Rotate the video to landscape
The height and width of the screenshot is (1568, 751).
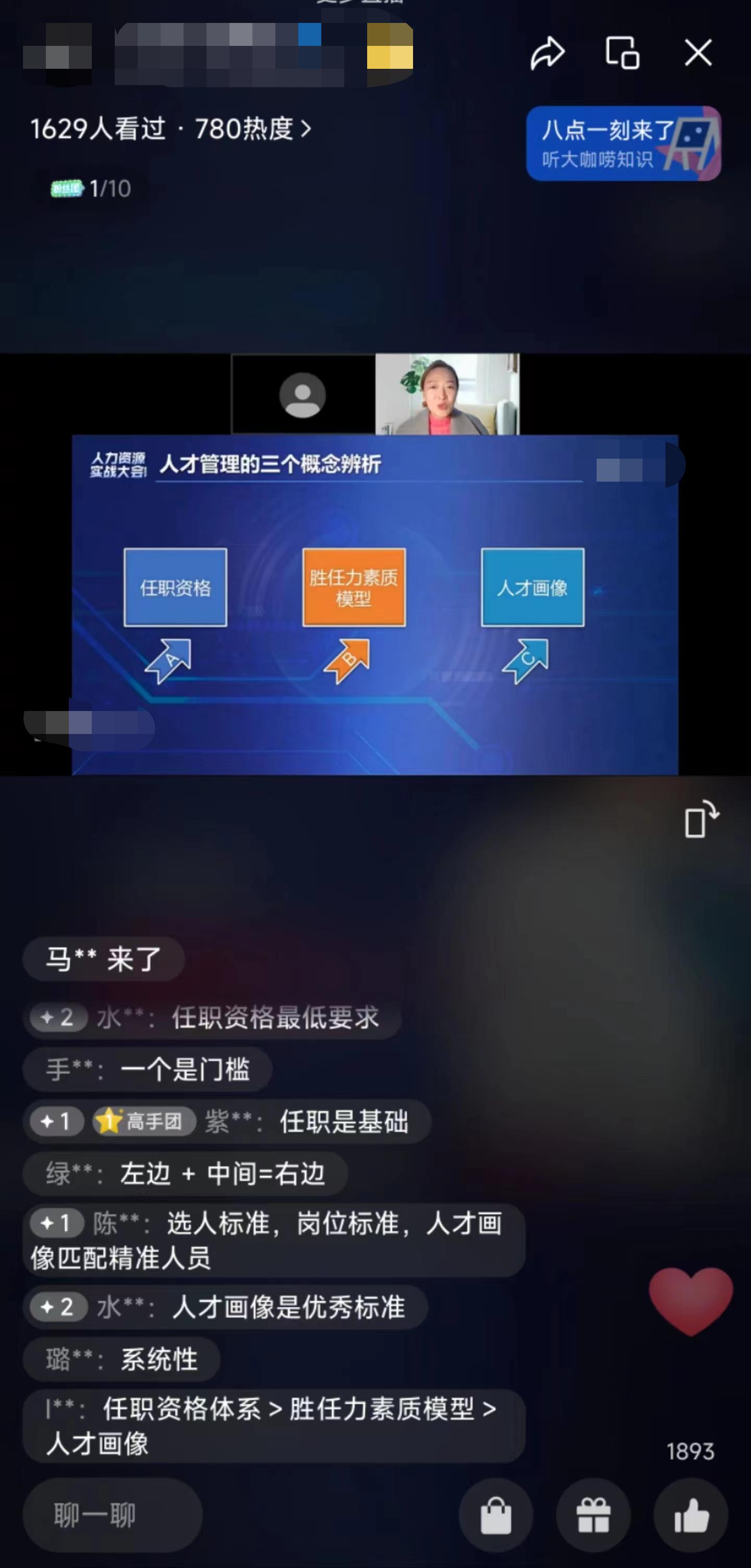701,820
